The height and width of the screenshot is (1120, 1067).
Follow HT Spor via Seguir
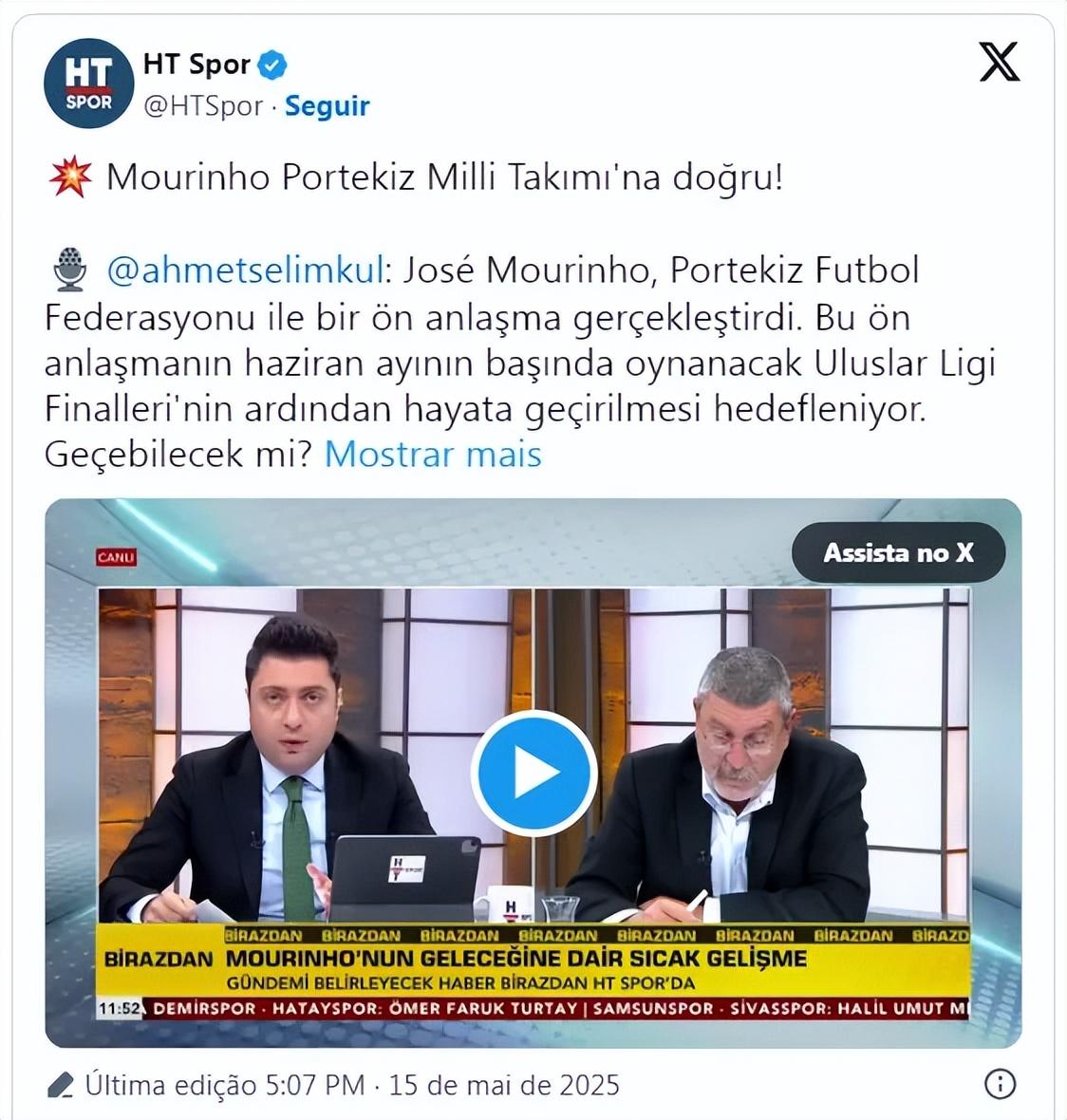(x=327, y=105)
